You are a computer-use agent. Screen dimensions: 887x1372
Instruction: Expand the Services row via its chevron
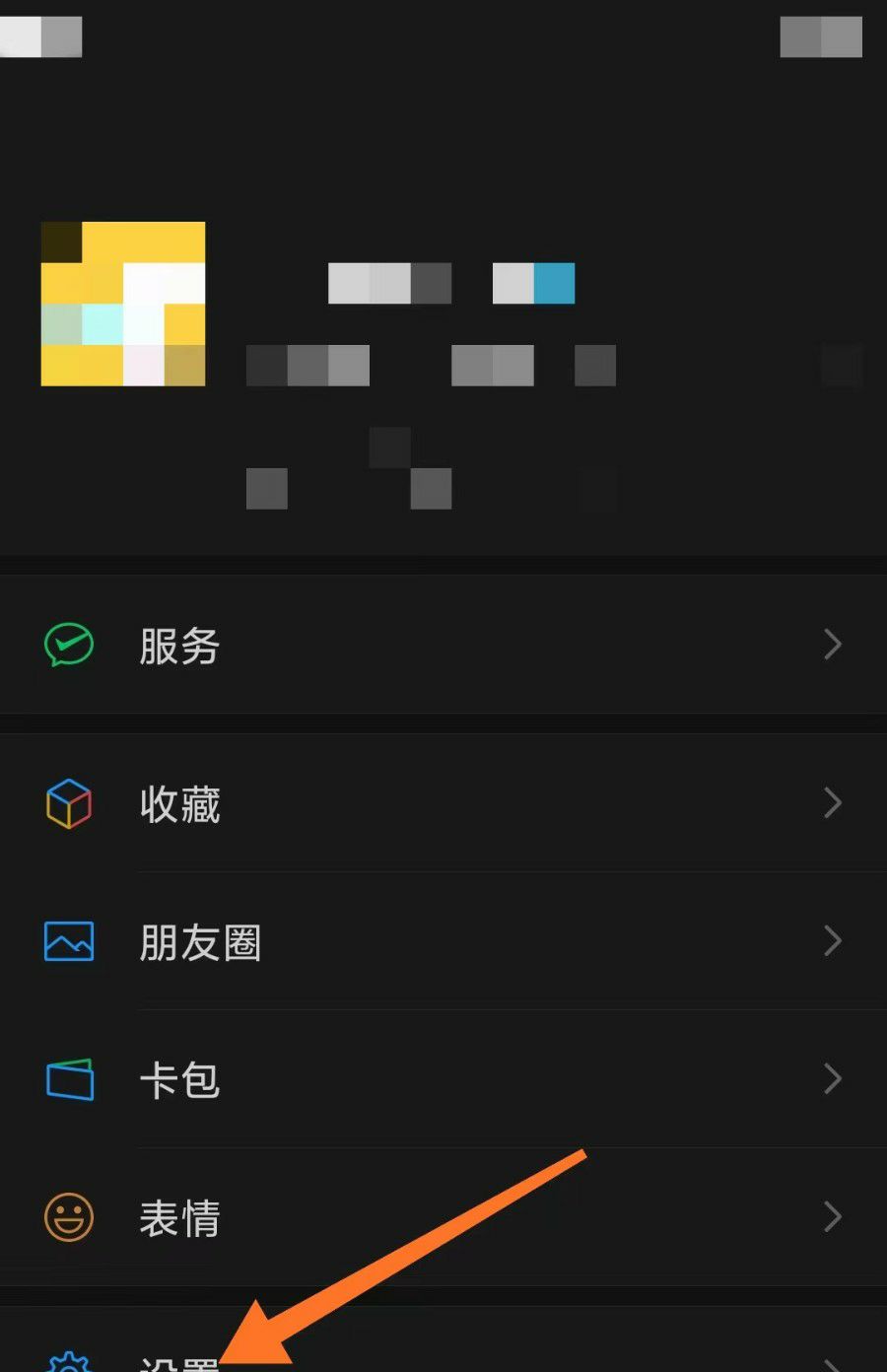[x=831, y=646]
